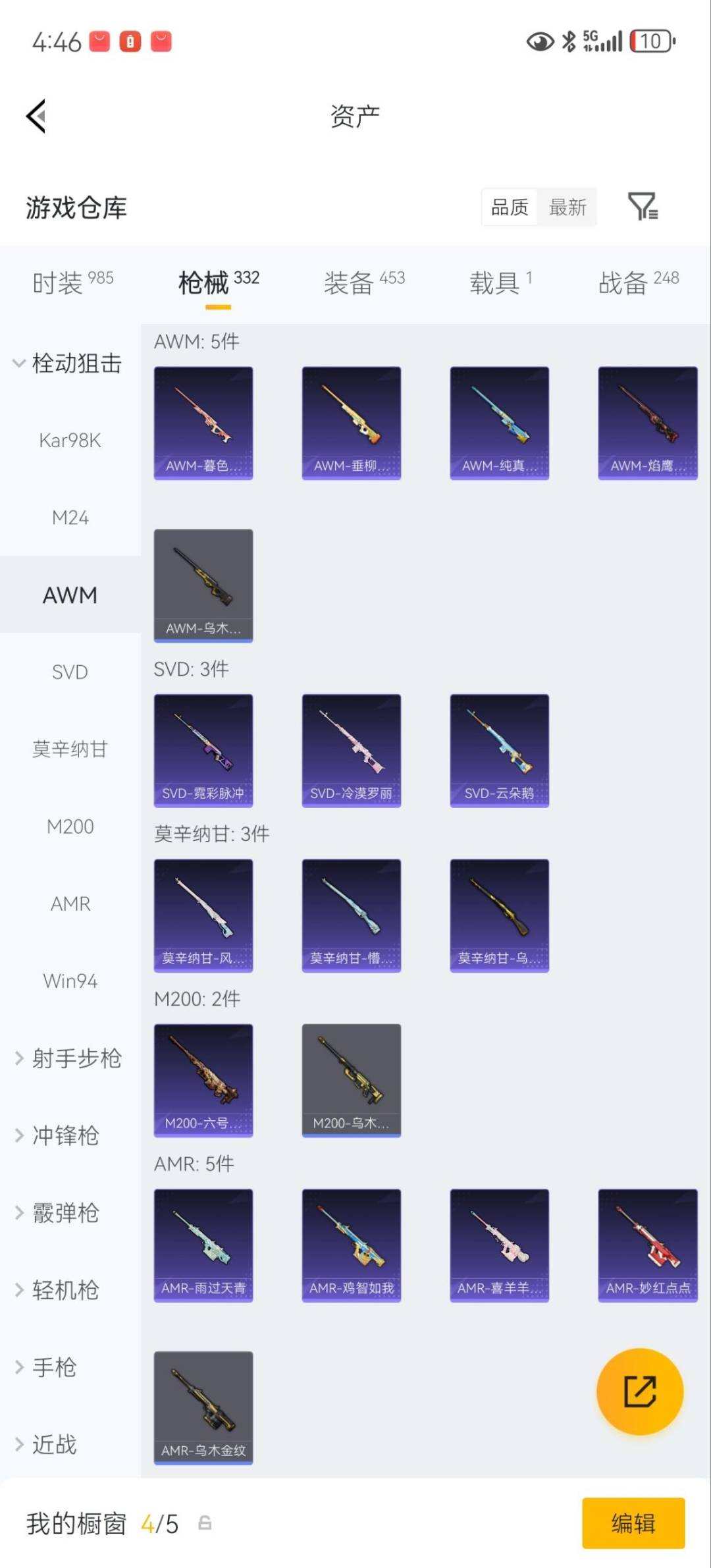The image size is (711, 1568).
Task: Switch sorting to 最新
Action: pos(567,207)
